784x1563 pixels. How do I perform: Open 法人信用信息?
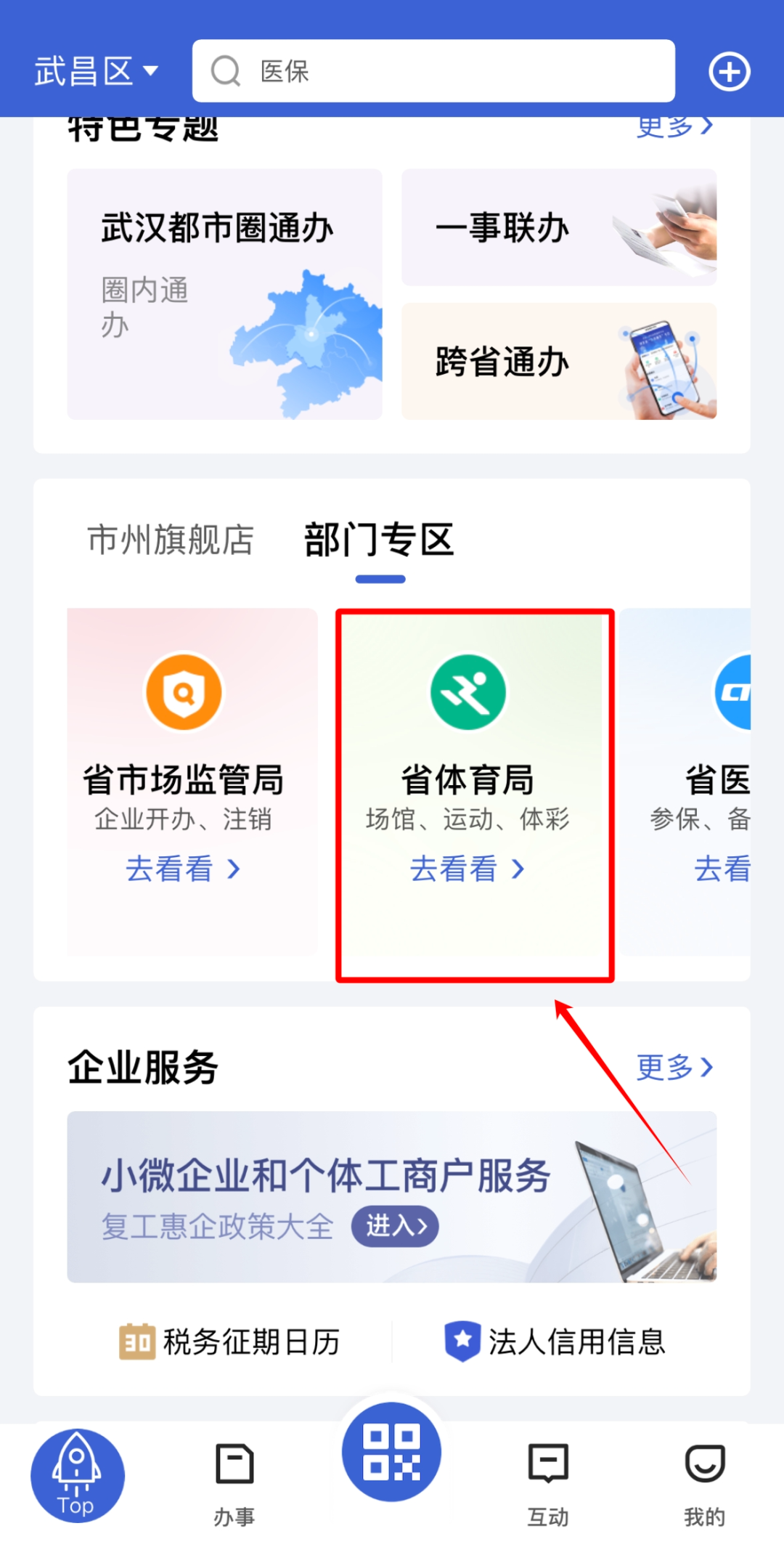pos(555,1341)
